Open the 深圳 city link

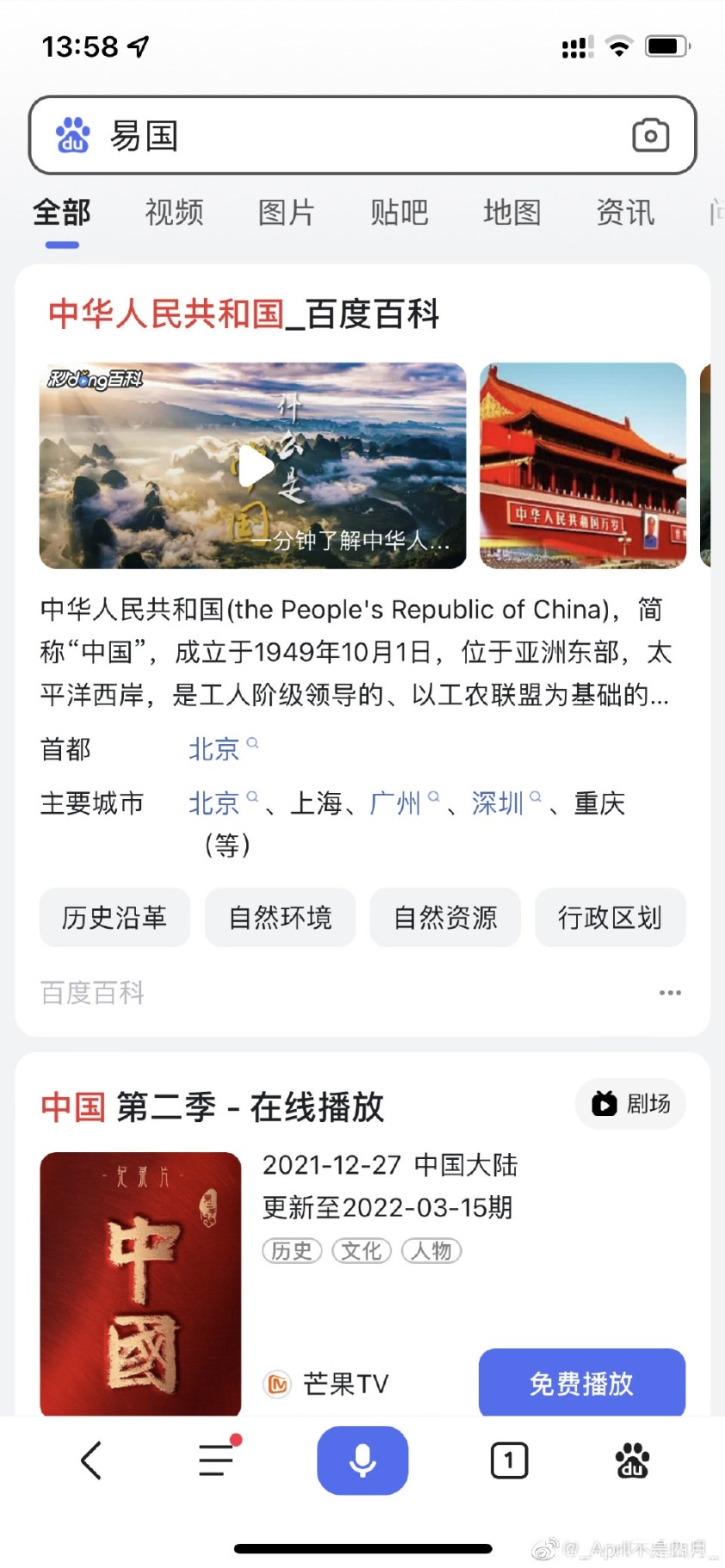point(498,803)
